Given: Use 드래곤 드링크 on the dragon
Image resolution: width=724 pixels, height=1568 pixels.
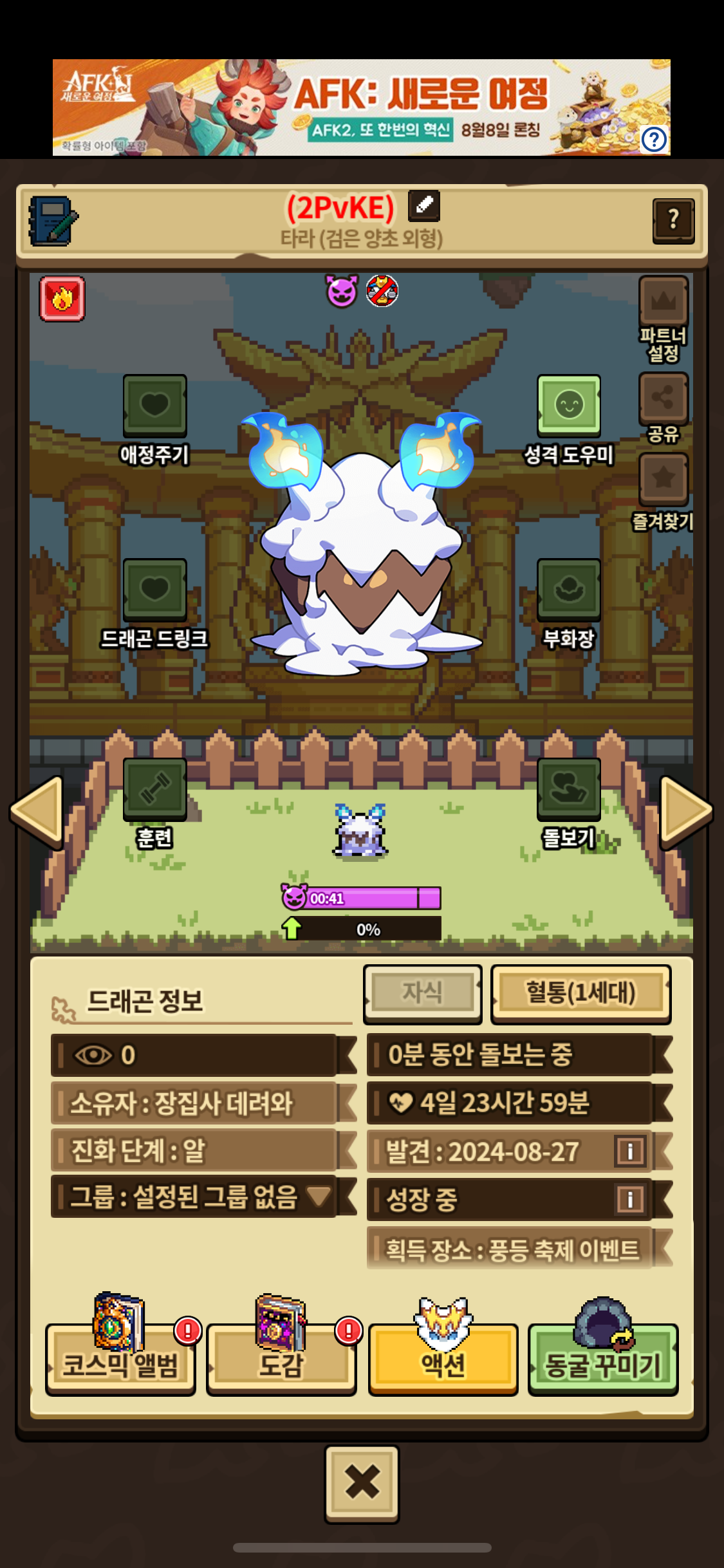Looking at the screenshot, I should pos(154,590).
